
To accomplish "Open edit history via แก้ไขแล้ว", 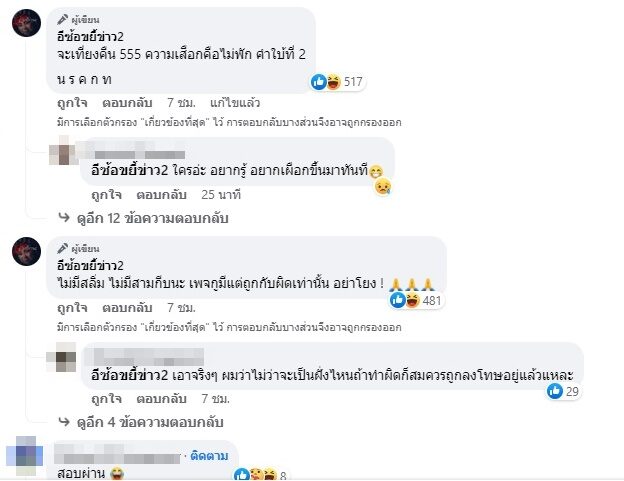I will point(233,103).
